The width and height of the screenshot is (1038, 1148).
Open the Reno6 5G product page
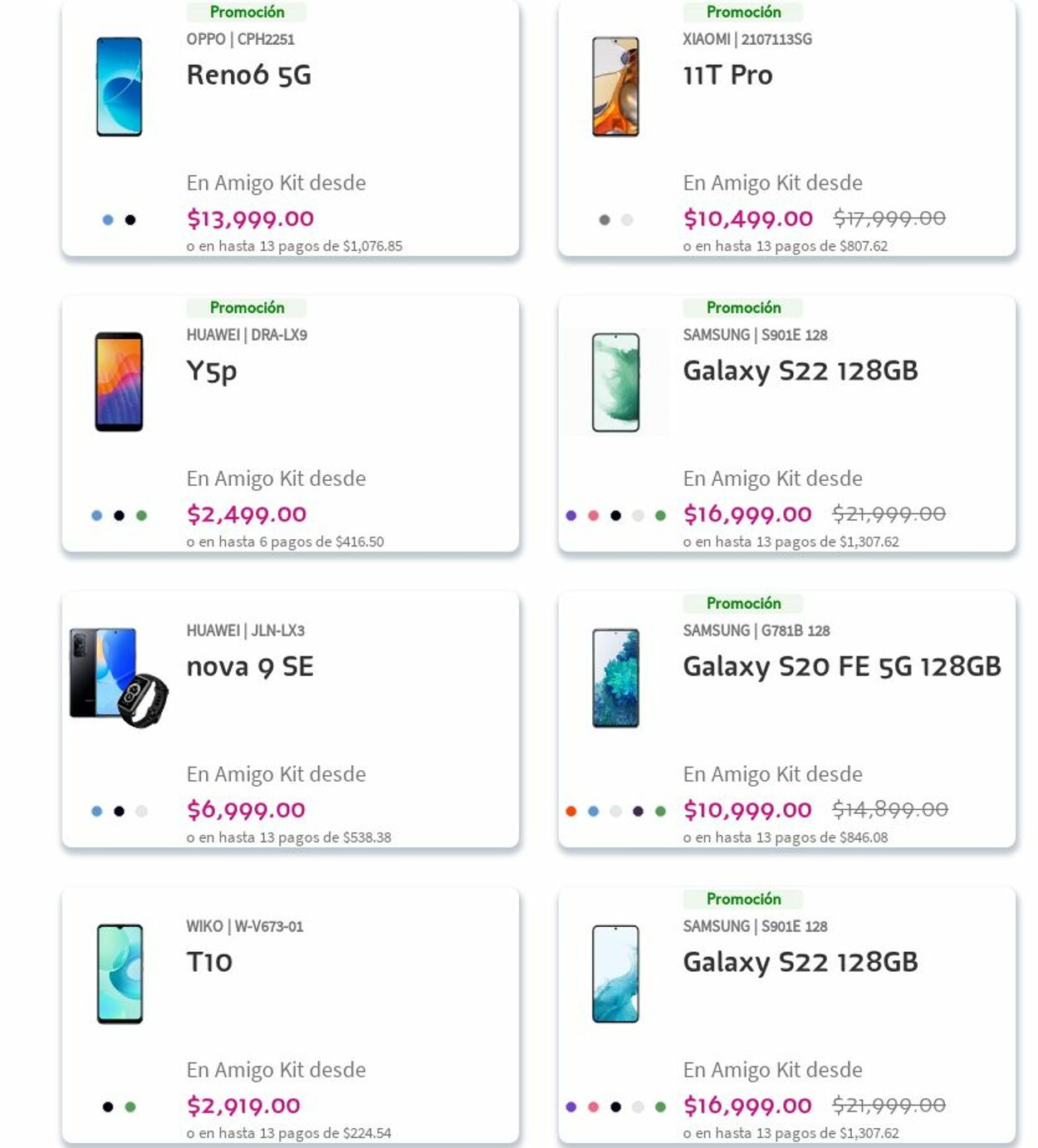click(249, 74)
